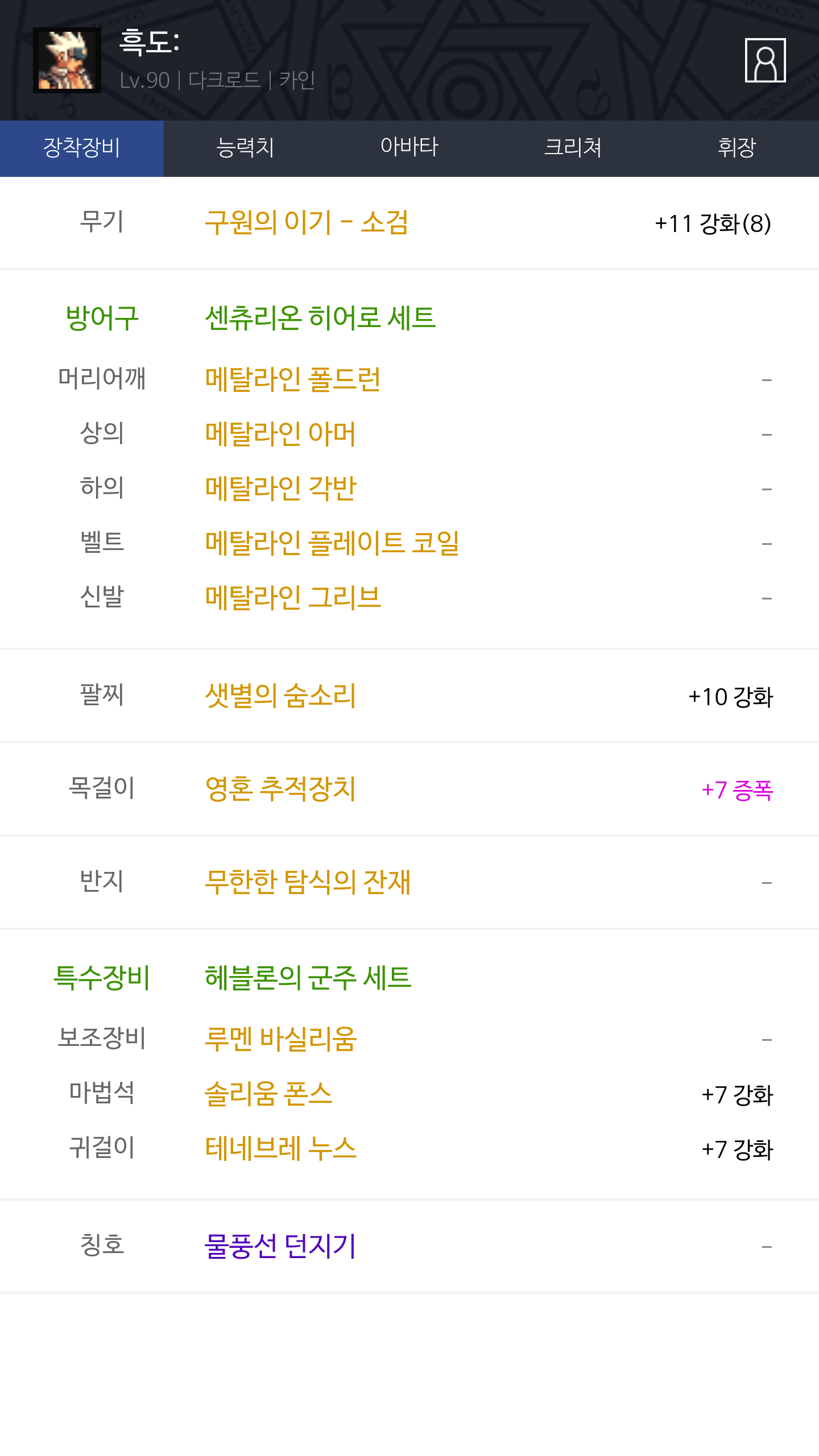Image resolution: width=819 pixels, height=1456 pixels.
Task: View magic stone 솔리움 폰스
Action: 268,1094
